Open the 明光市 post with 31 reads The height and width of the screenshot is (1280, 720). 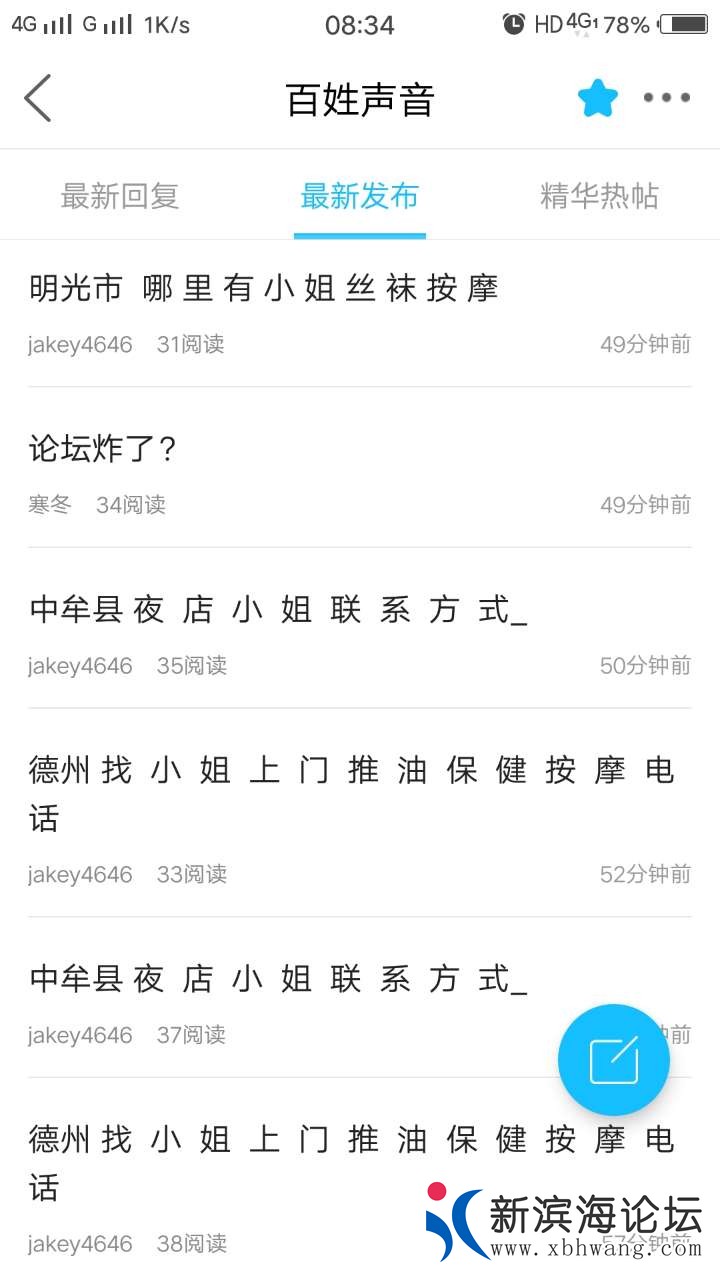click(x=264, y=289)
